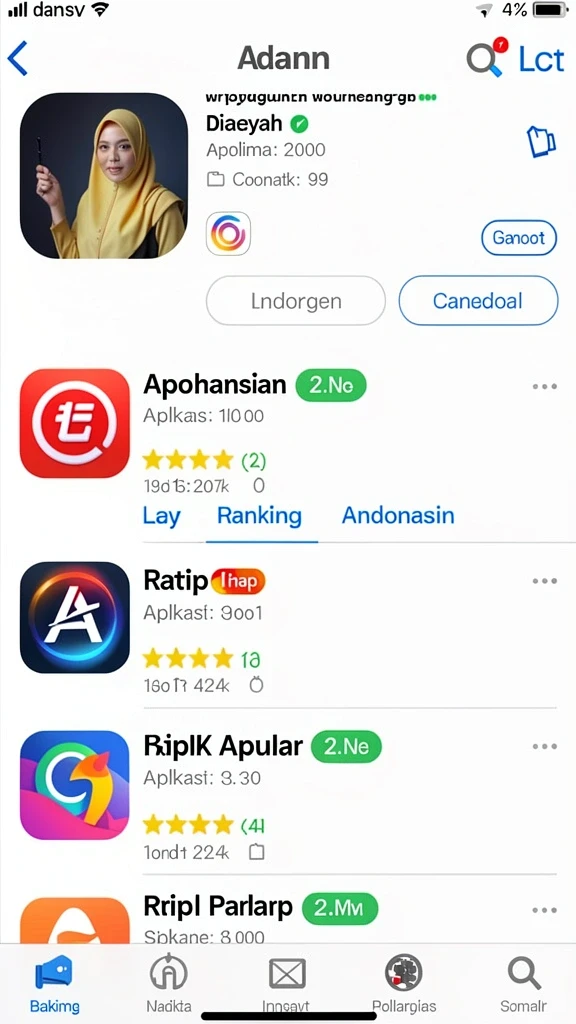Open the overflow menu for Rripl Parlarp
Viewport: 576px width, 1024px height.
pos(544,910)
